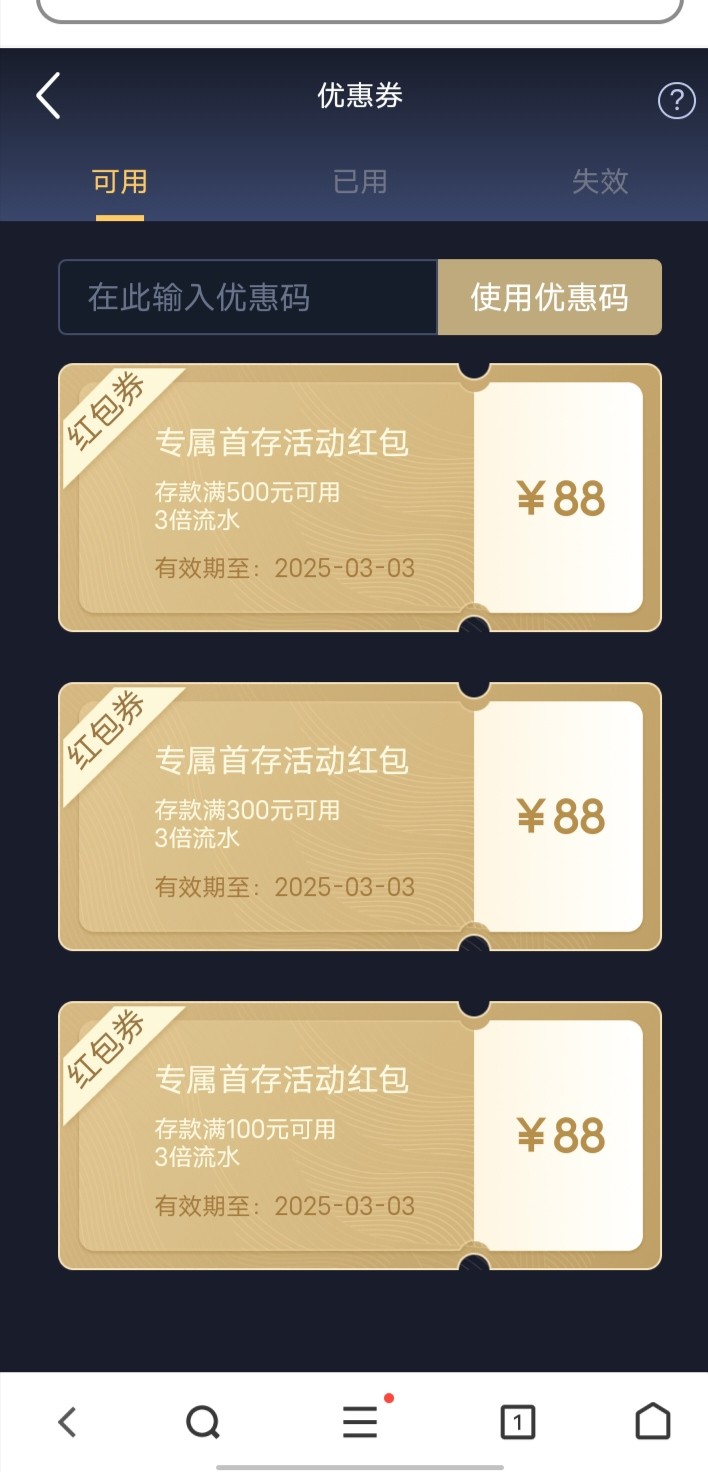Focus the 在此输入优惠码 input field
This screenshot has width=708, height=1472.
click(x=247, y=297)
